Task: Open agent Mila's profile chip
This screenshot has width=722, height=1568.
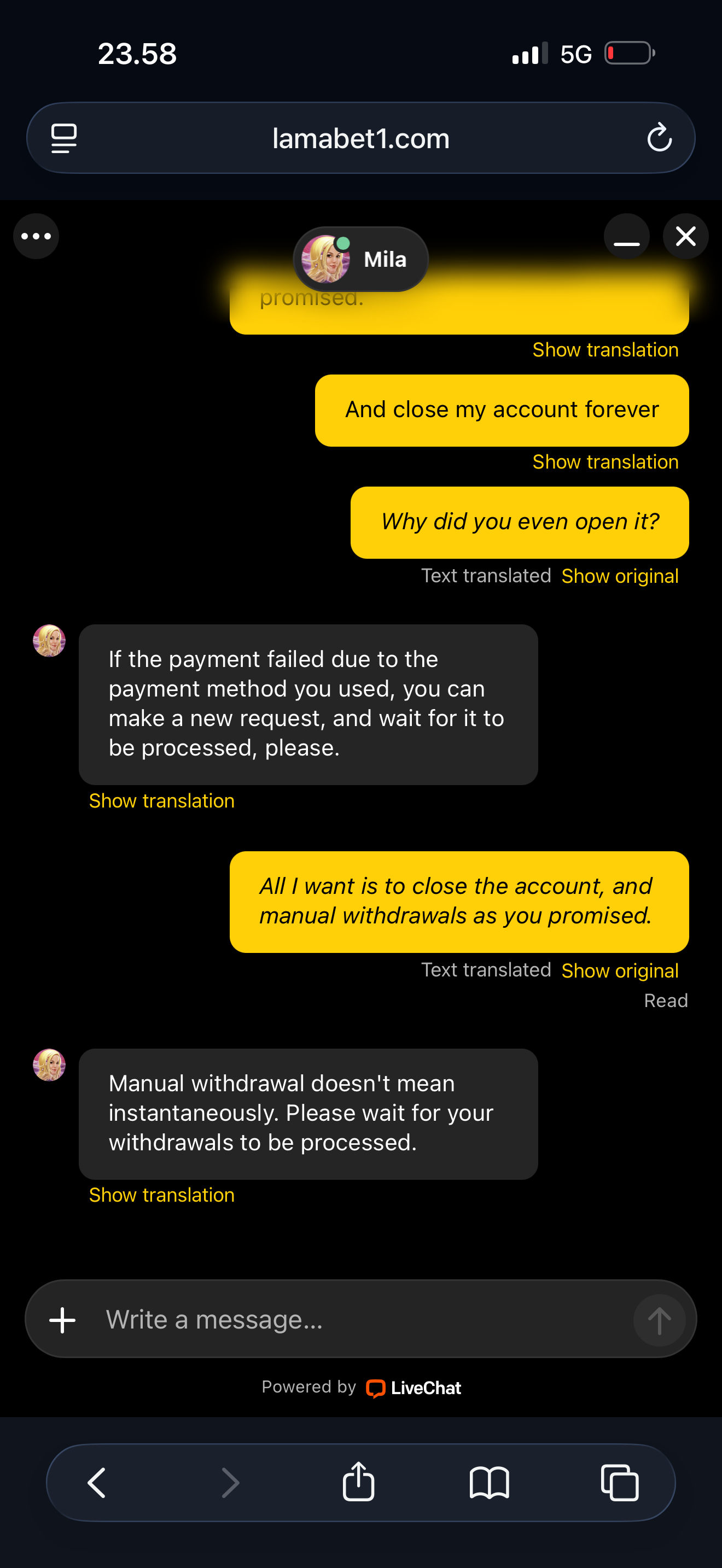Action: coord(361,259)
